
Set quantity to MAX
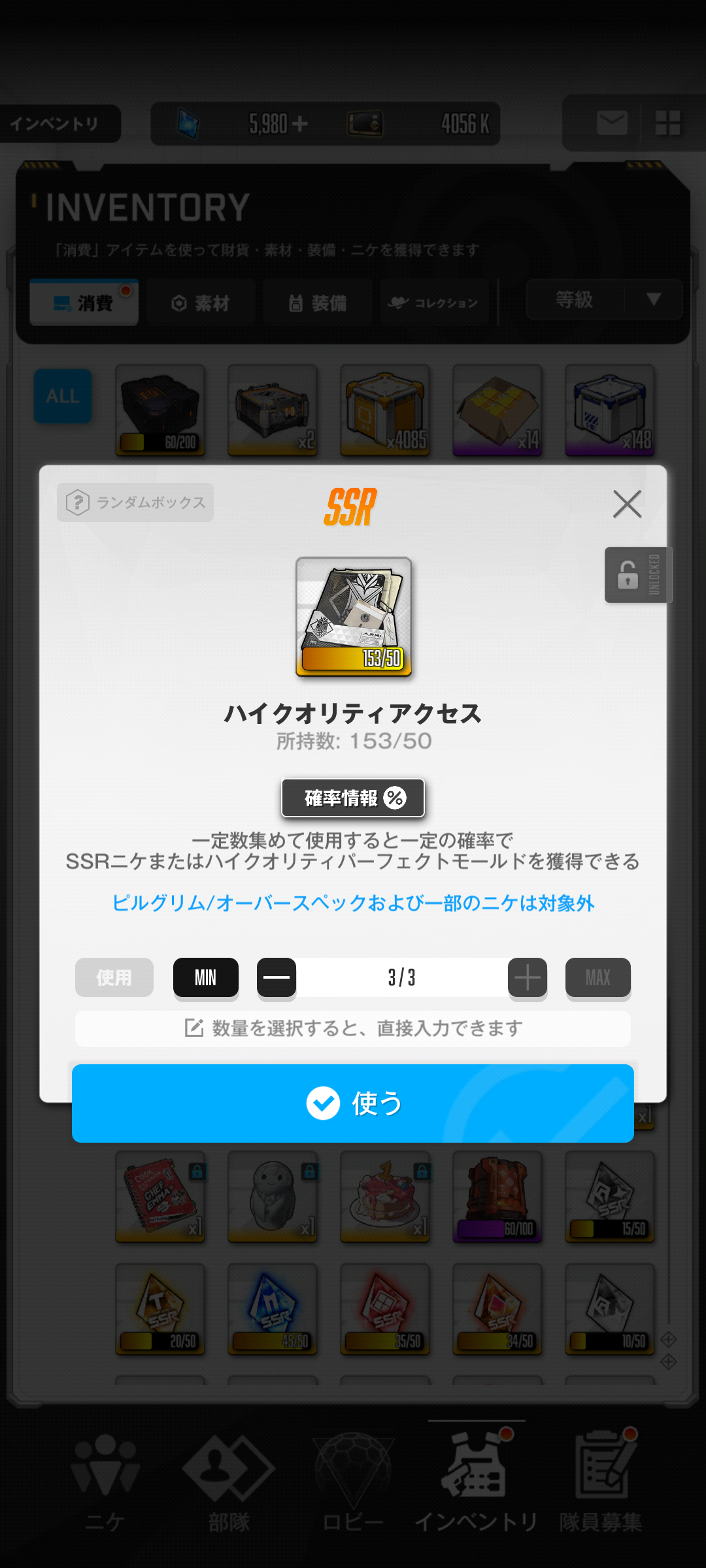pos(597,977)
